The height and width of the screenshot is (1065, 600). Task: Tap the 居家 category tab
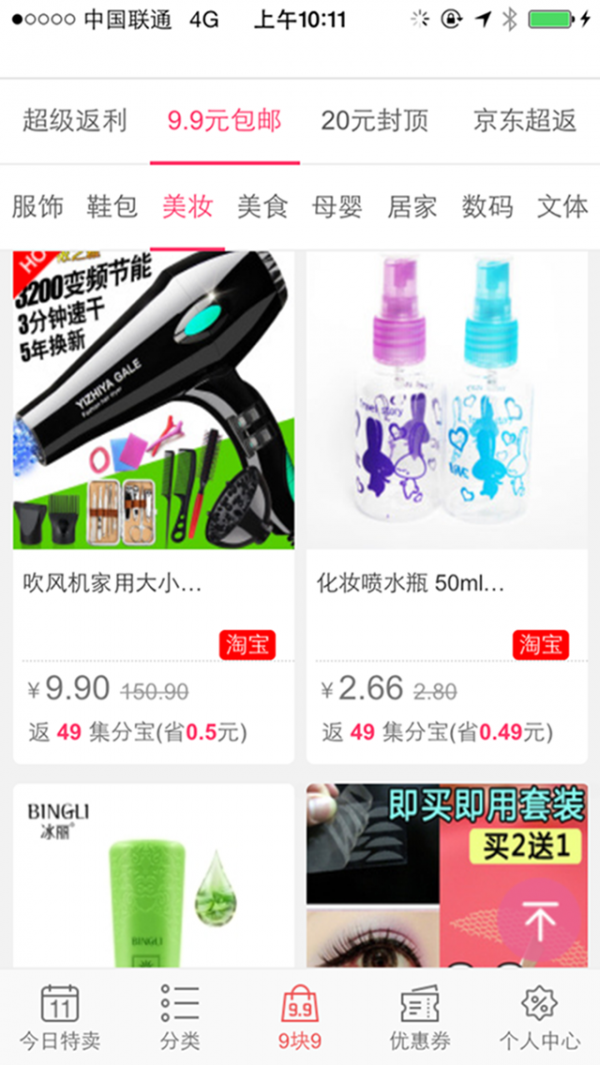point(412,207)
